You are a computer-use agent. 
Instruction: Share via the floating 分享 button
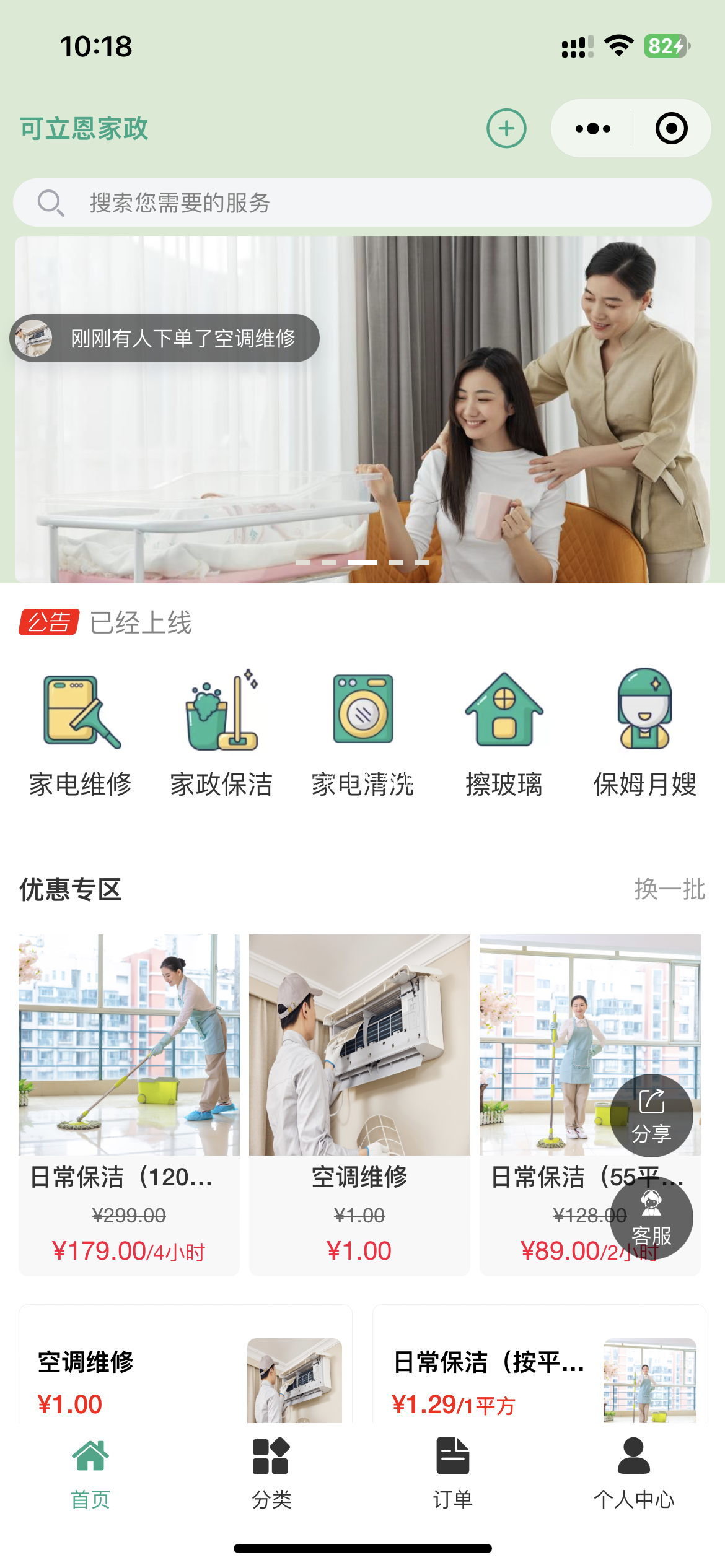651,1116
